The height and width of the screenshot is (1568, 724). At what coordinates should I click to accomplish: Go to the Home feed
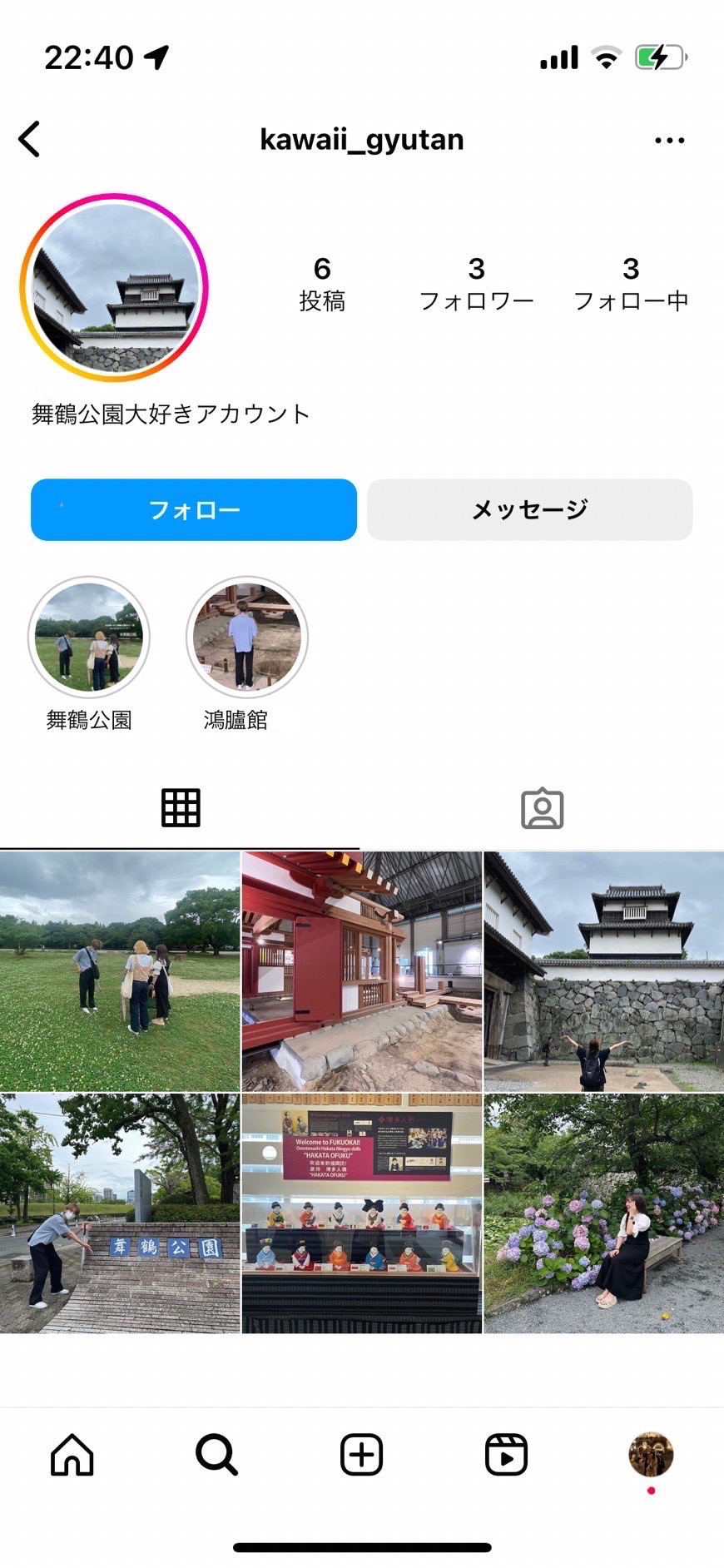tap(72, 1455)
